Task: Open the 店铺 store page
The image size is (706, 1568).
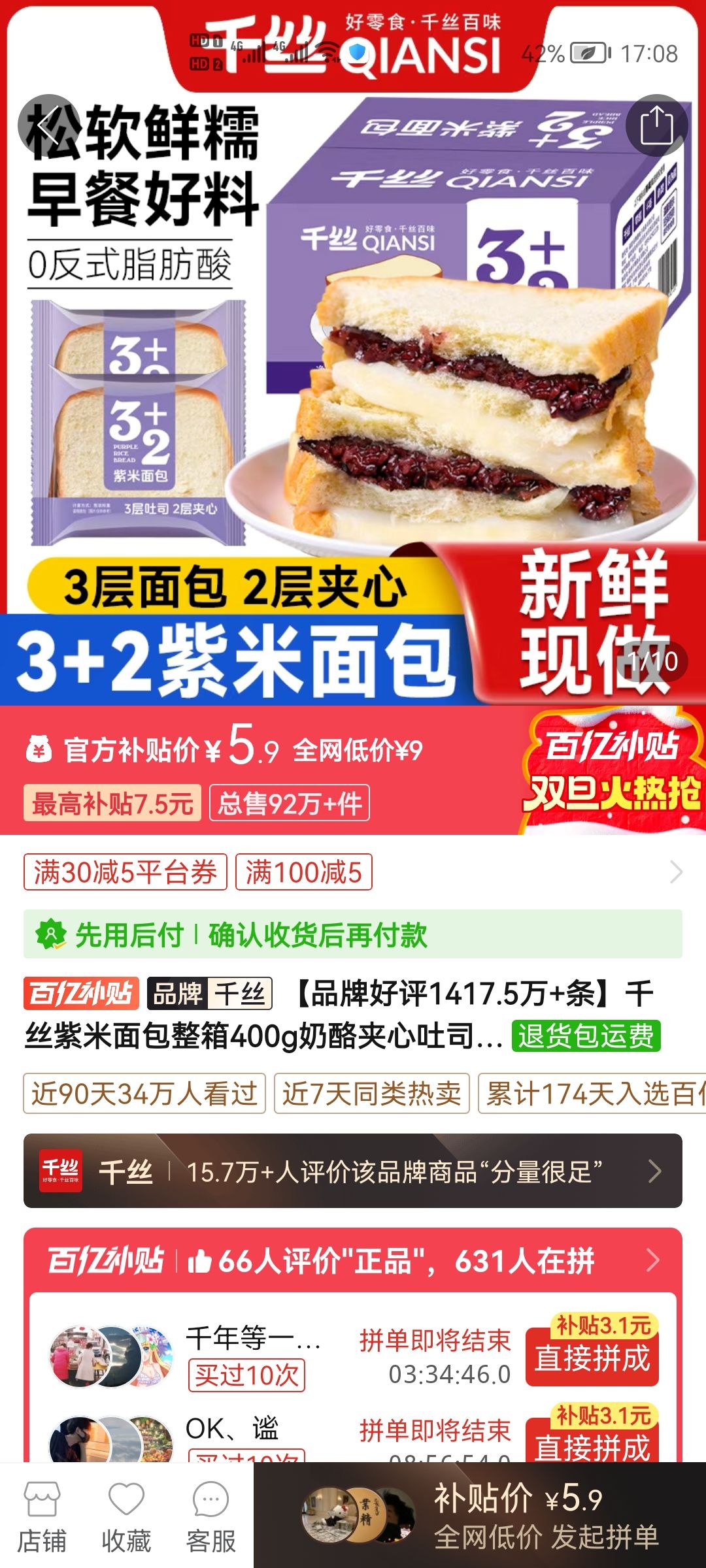Action: (x=42, y=1516)
